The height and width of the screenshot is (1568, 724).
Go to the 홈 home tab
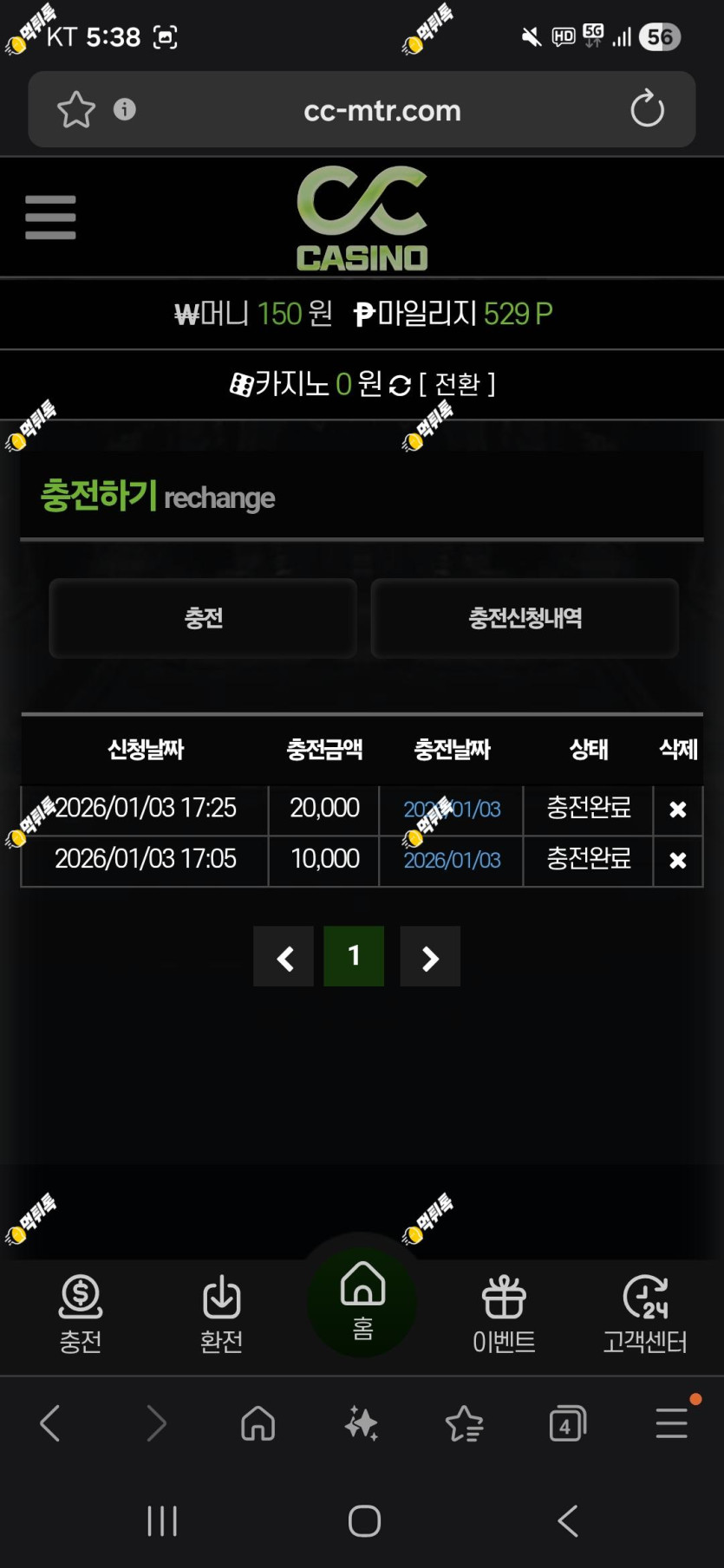point(362,1300)
